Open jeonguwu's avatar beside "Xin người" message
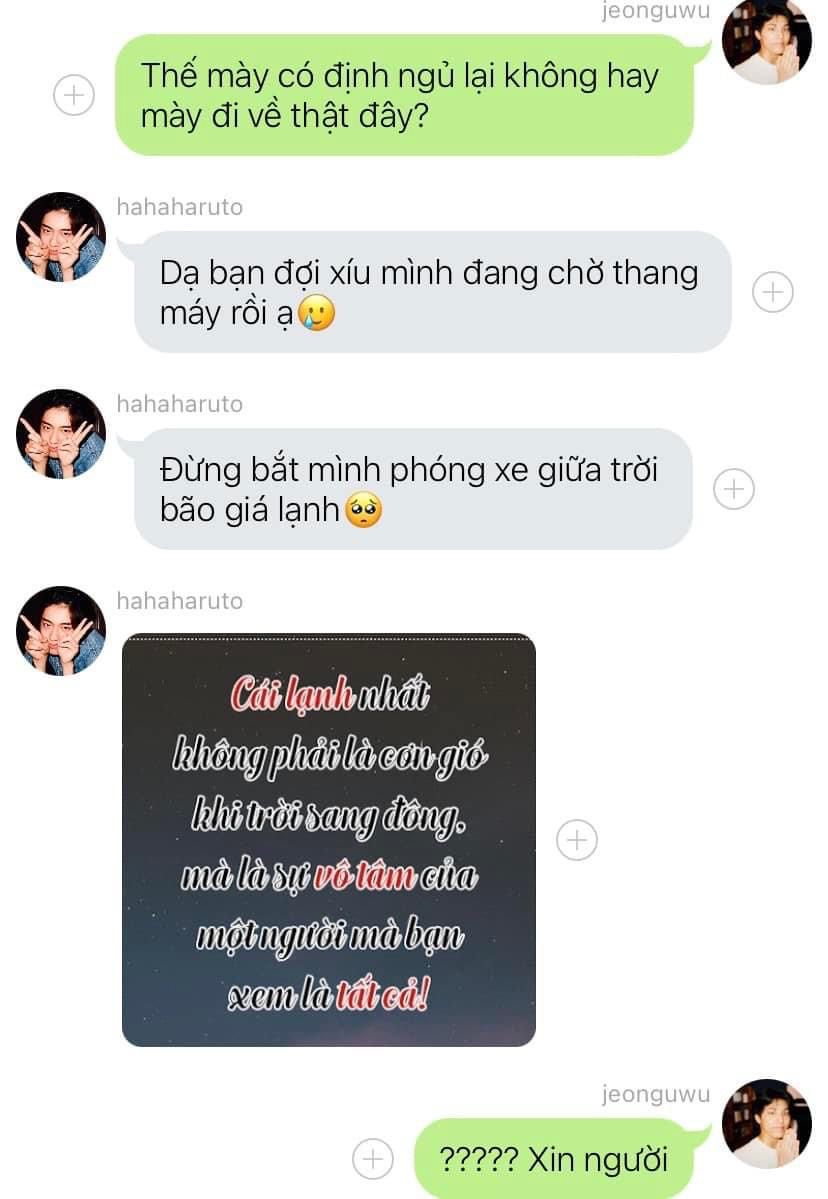This screenshot has height=1199, width=828. pyautogui.click(x=767, y=1123)
